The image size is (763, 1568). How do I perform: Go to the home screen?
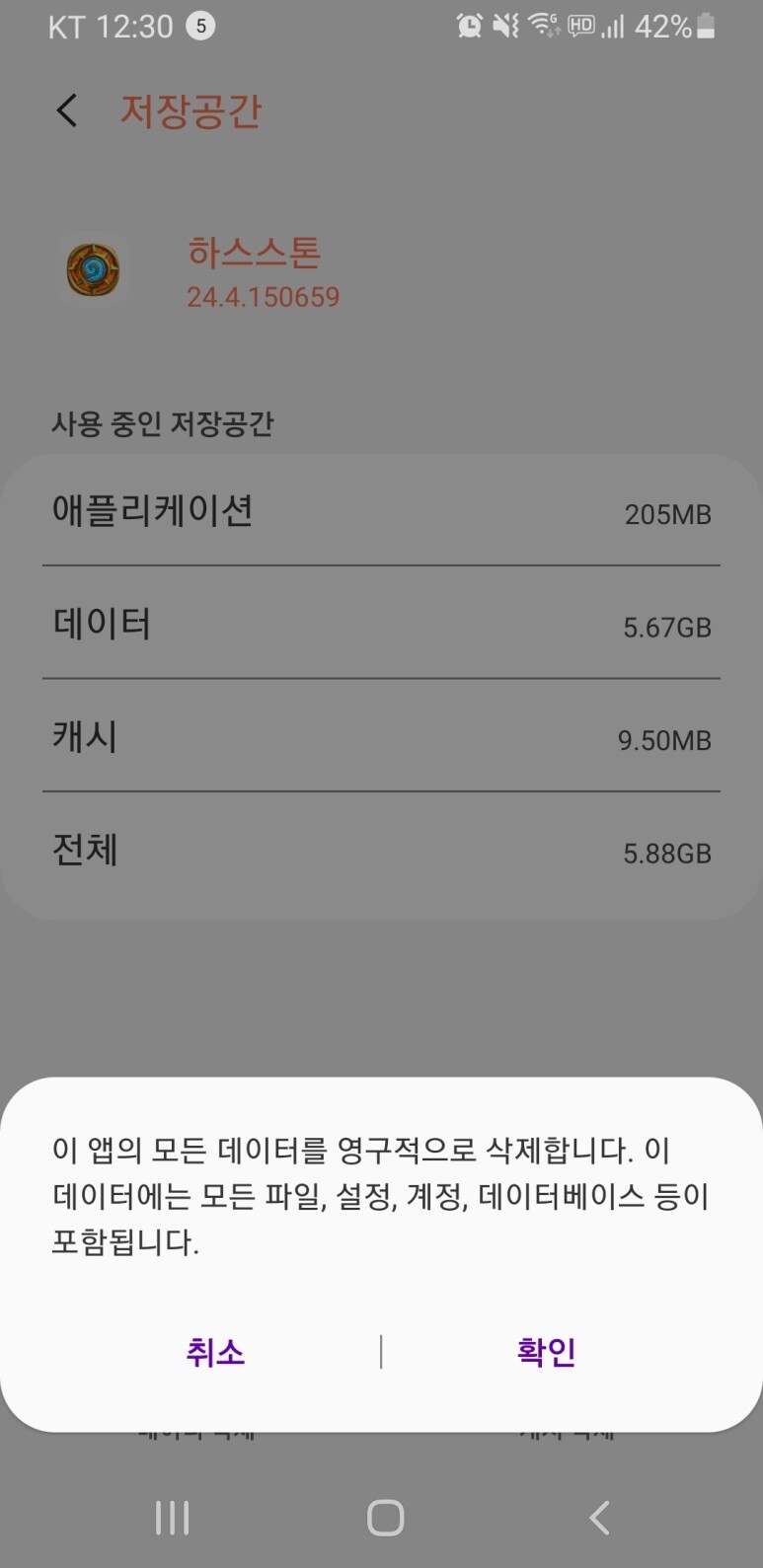tap(385, 1518)
